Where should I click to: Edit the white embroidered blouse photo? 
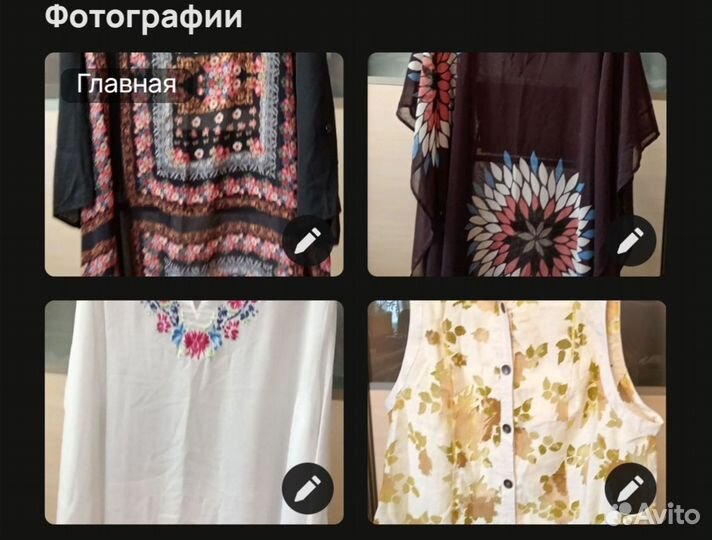[x=307, y=489]
